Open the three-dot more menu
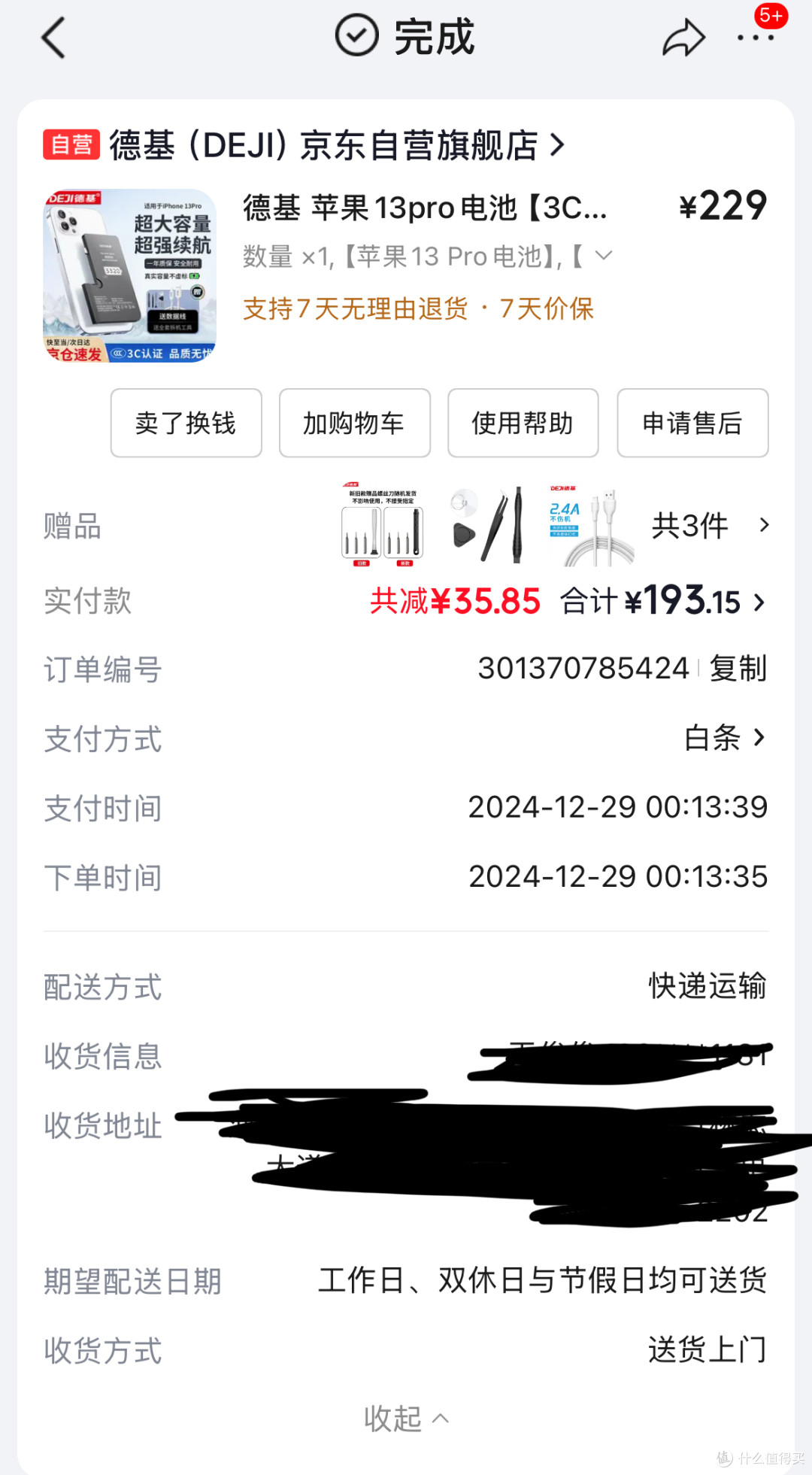812x1475 pixels. click(755, 37)
